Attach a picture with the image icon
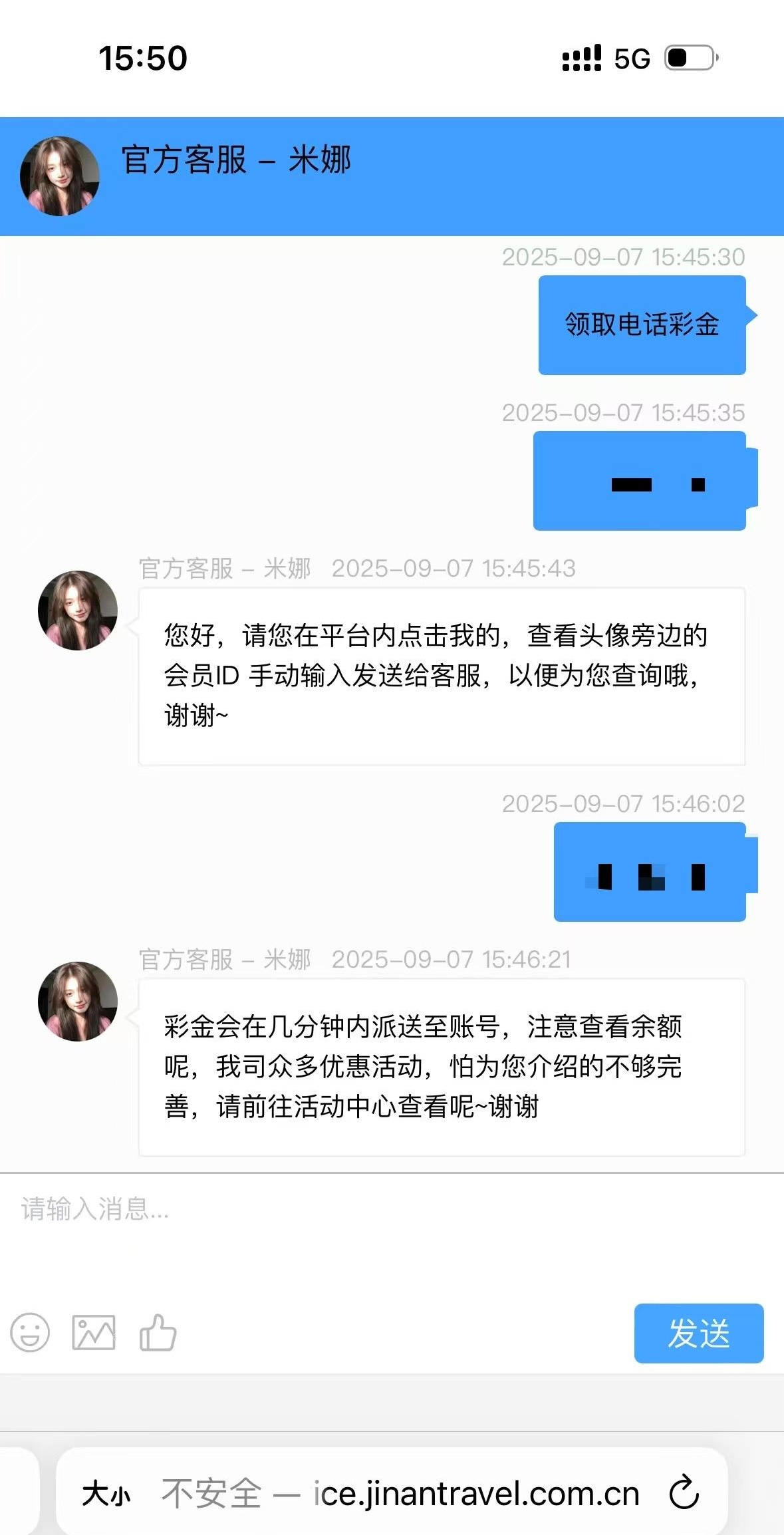 point(94,1333)
